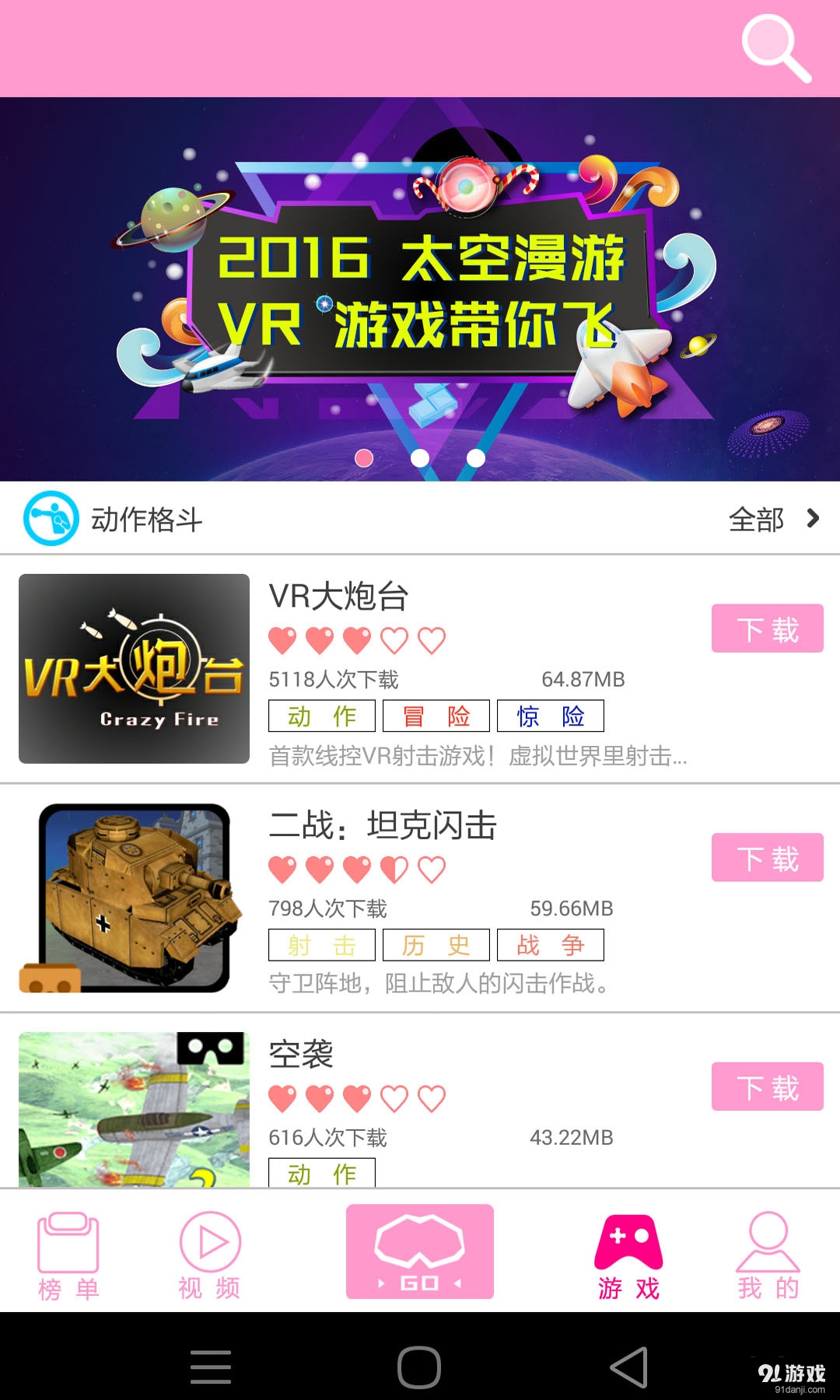Select the 战争 category tag
Viewport: 840px width, 1400px height.
click(550, 944)
